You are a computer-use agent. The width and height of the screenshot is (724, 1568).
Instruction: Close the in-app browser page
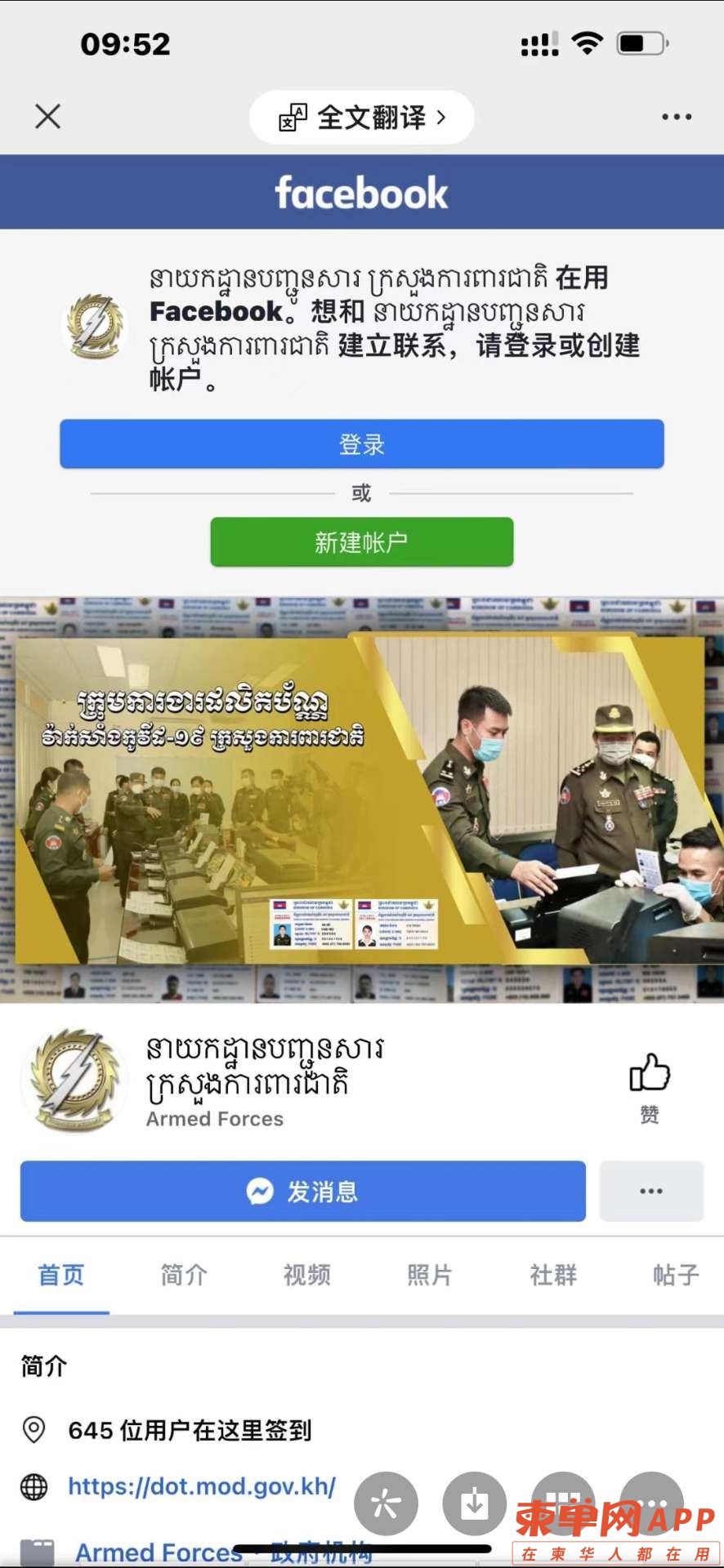(x=48, y=117)
